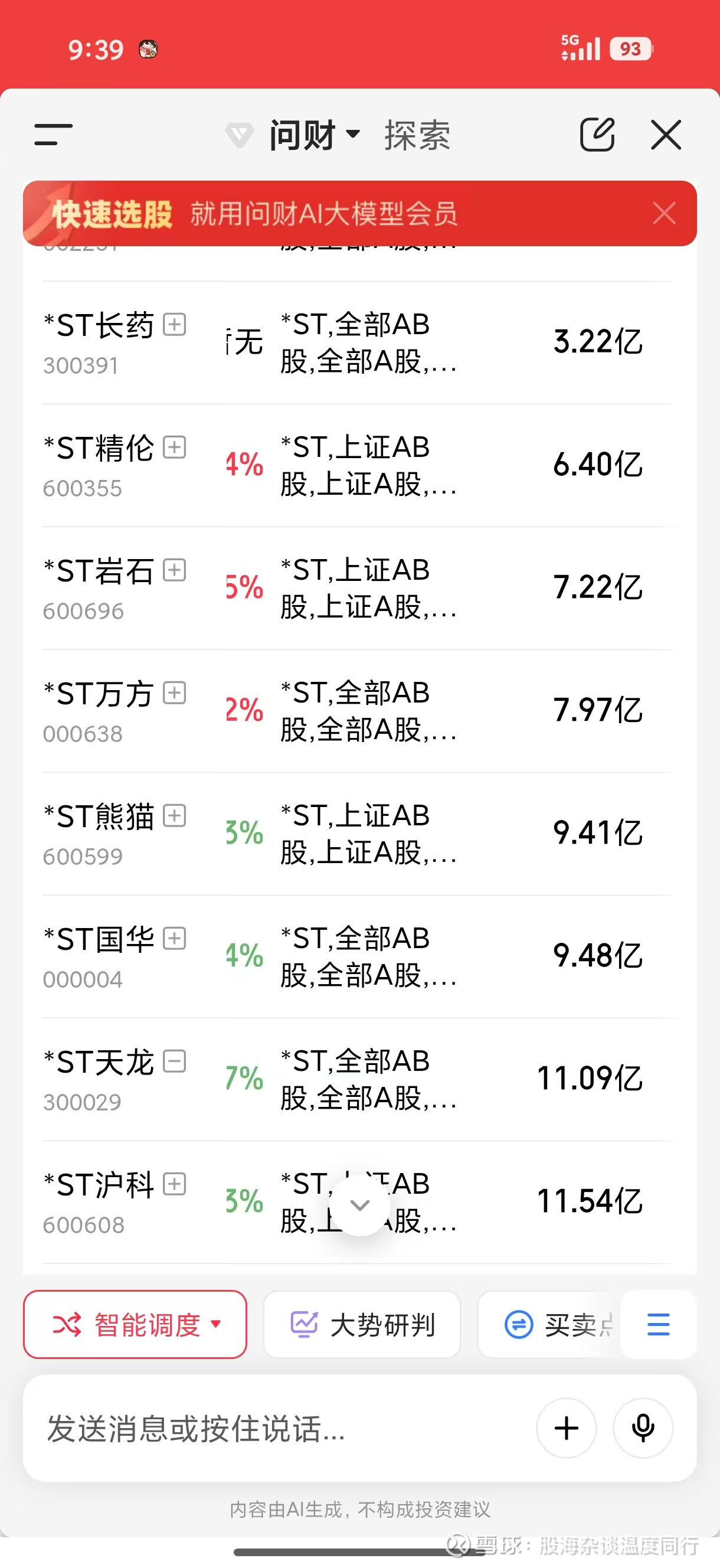The height and width of the screenshot is (1568, 720).
Task: Tap the floating scroll-down arrow
Action: (361, 1205)
